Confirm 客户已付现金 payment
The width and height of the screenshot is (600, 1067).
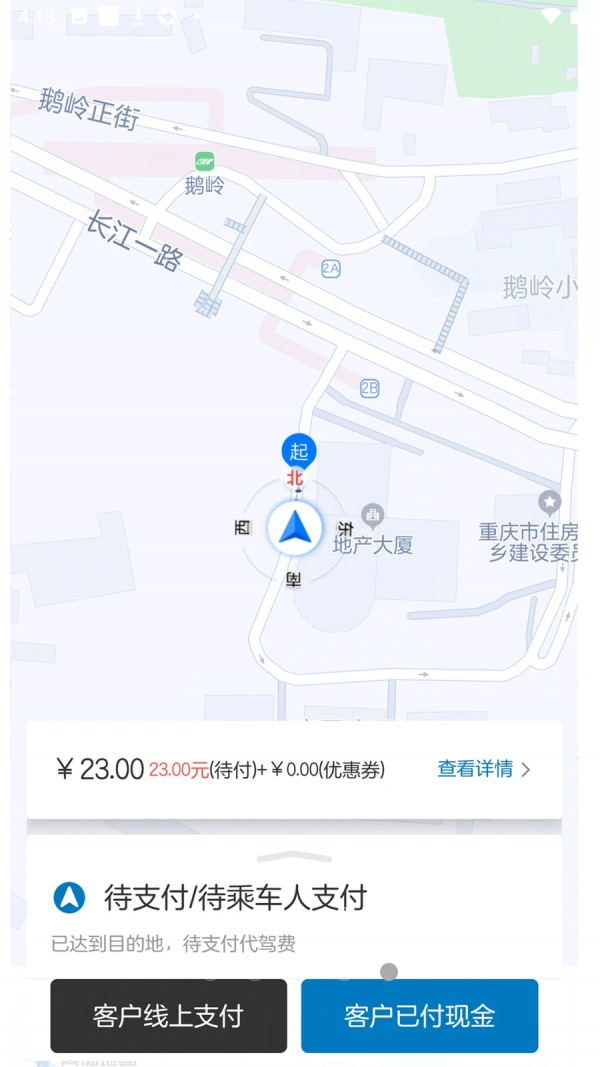coord(419,1016)
